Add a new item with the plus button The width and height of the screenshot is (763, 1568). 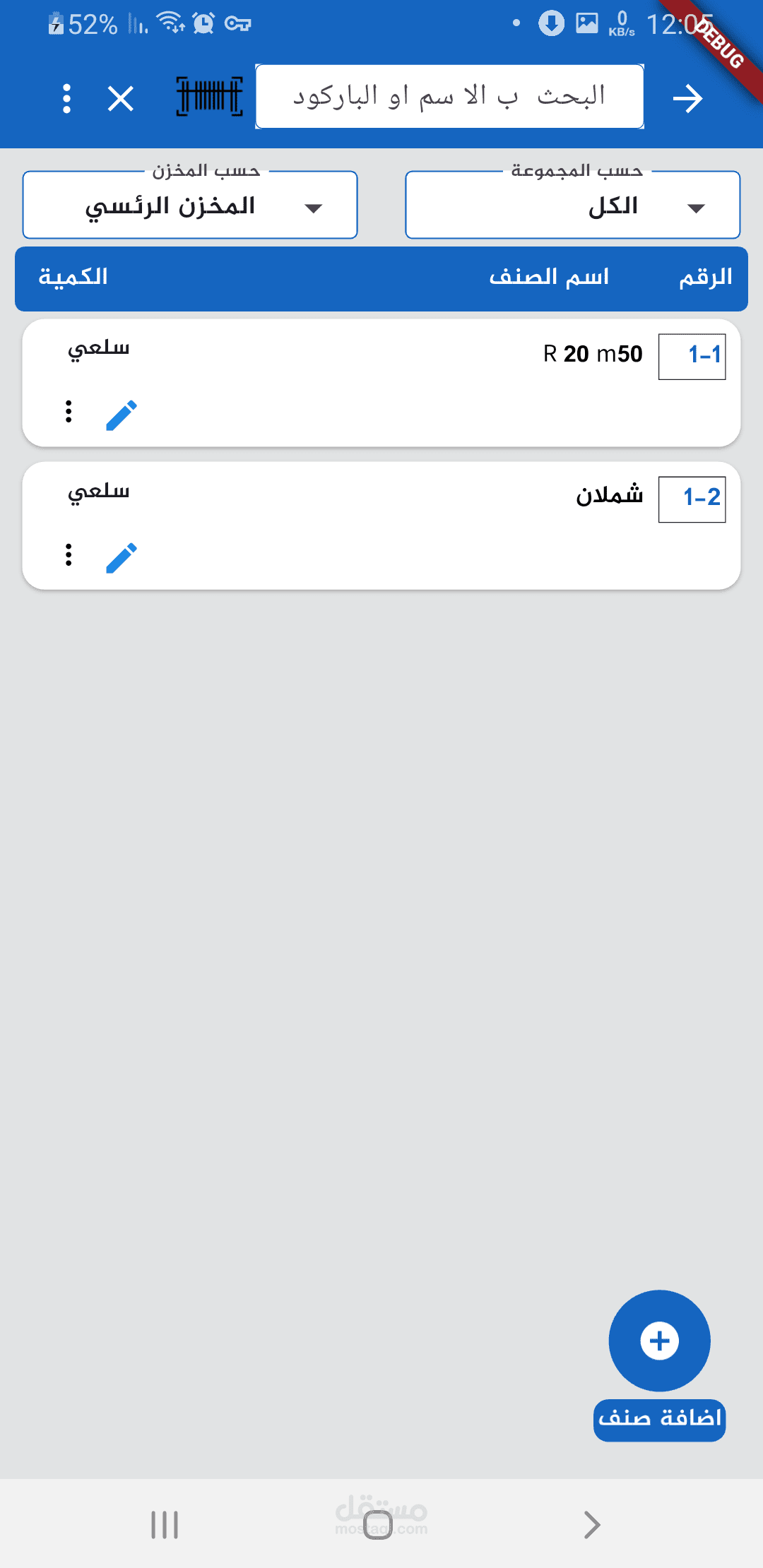(x=660, y=1341)
